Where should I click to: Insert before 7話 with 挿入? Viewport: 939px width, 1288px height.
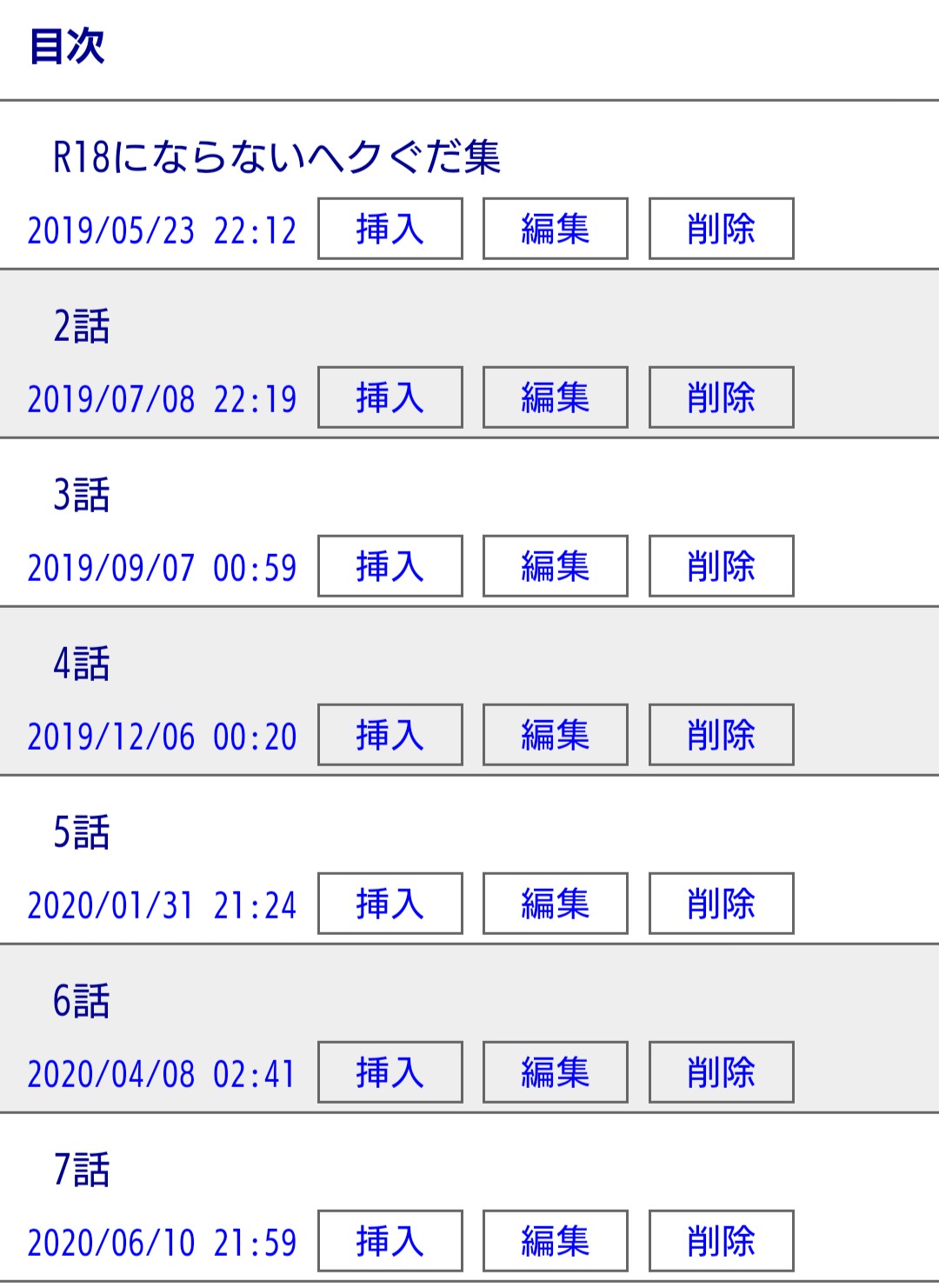(390, 1241)
